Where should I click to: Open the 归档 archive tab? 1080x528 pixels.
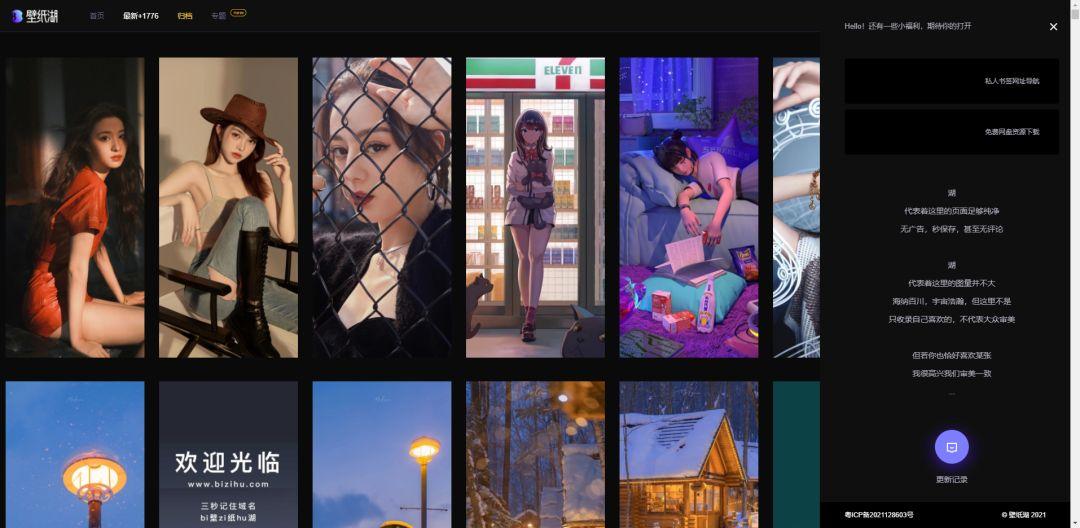tap(185, 16)
